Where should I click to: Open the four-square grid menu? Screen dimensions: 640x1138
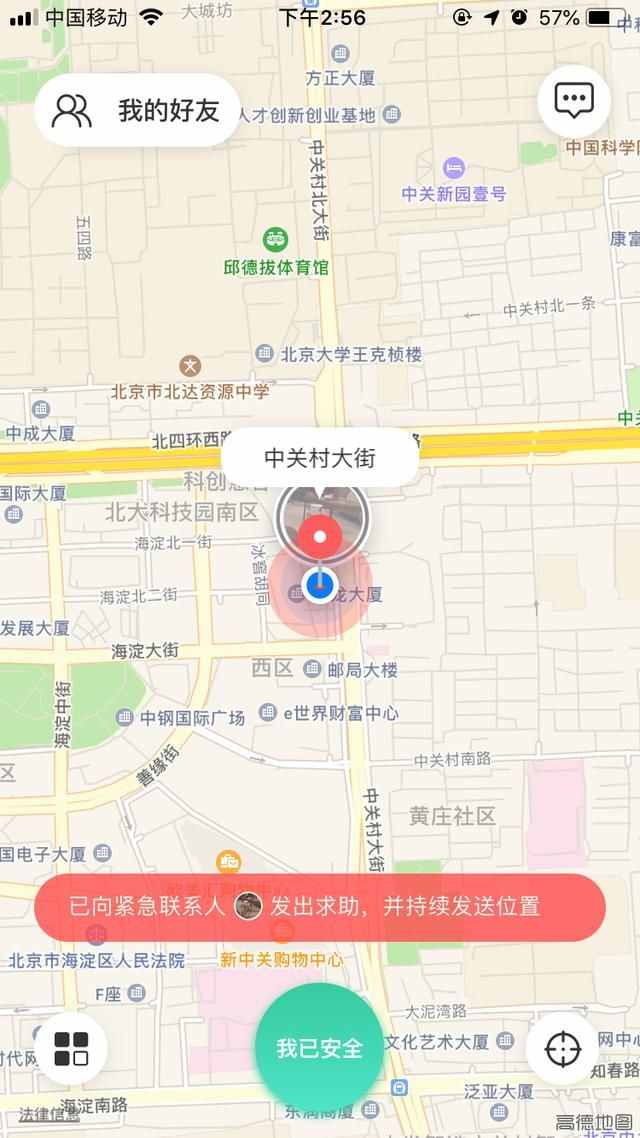(71, 1048)
